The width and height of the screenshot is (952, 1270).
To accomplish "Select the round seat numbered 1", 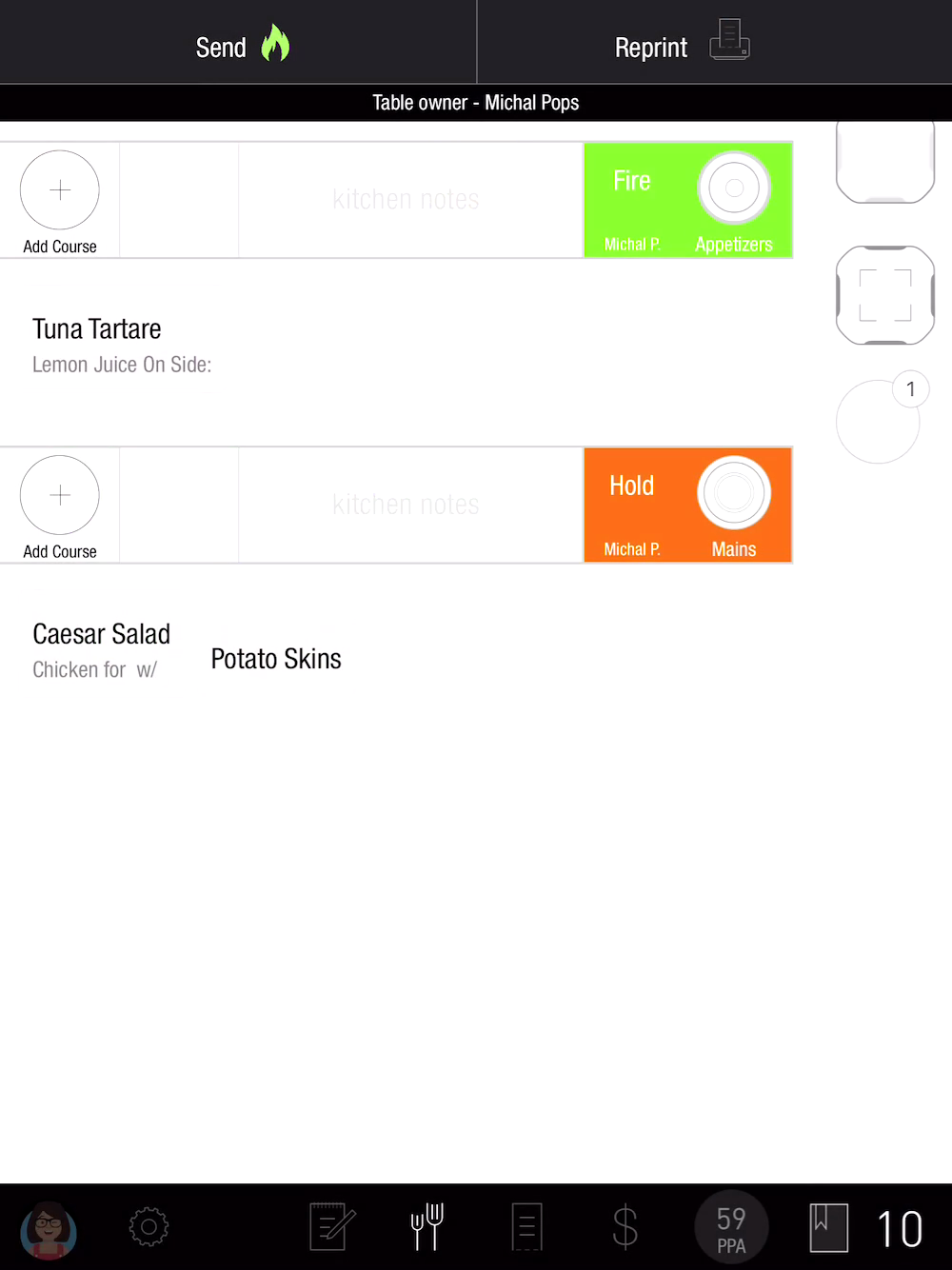I will tap(879, 422).
